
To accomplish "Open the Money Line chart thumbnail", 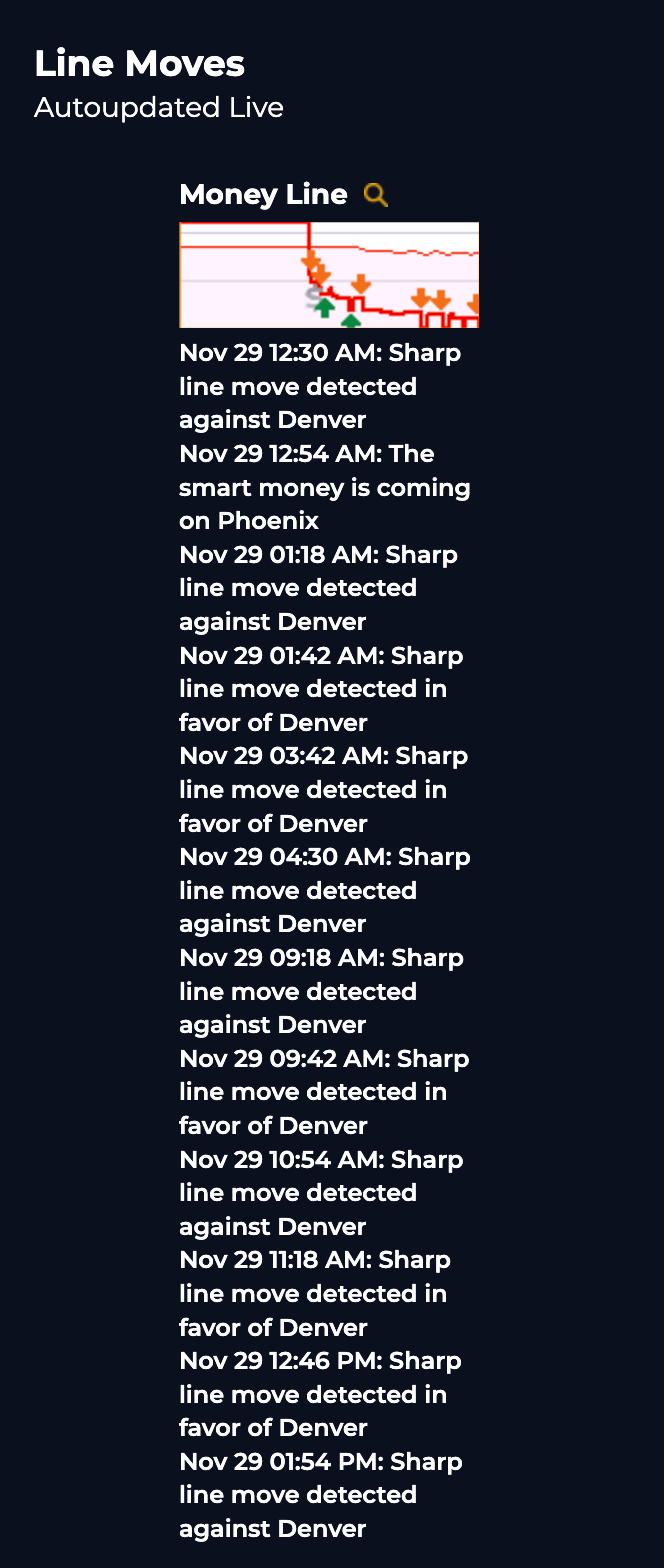I will coord(329,275).
